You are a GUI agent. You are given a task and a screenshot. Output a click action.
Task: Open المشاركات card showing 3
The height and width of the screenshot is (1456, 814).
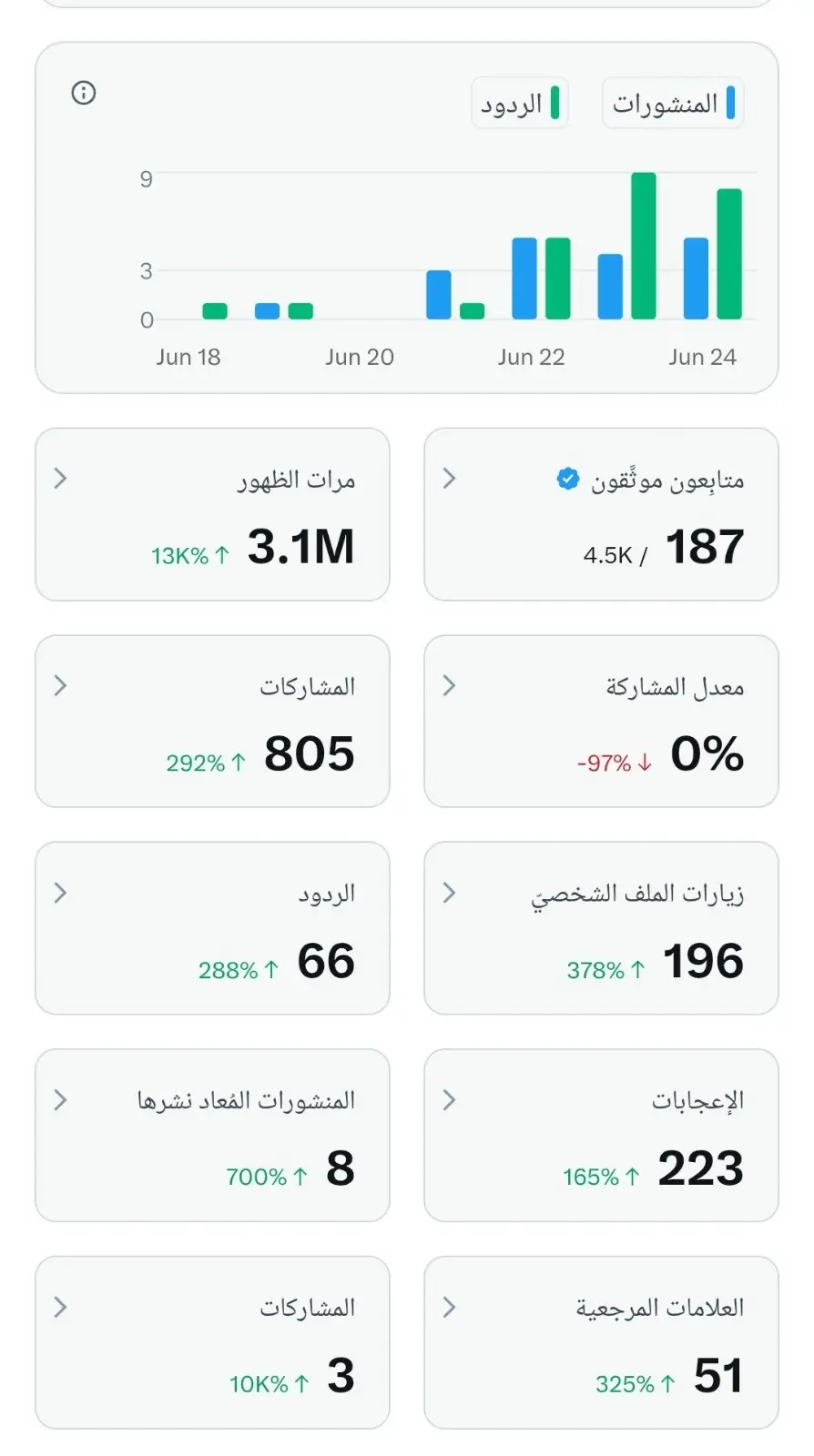[212, 1343]
